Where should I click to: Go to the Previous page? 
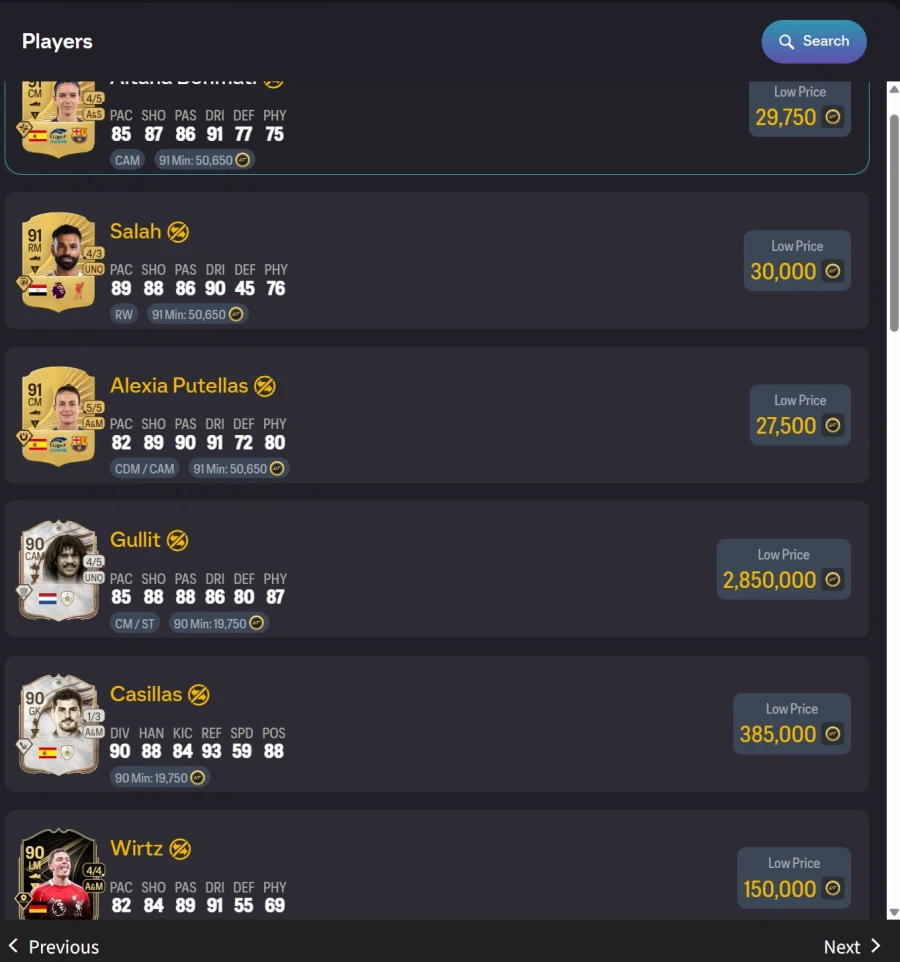pyautogui.click(x=53, y=946)
